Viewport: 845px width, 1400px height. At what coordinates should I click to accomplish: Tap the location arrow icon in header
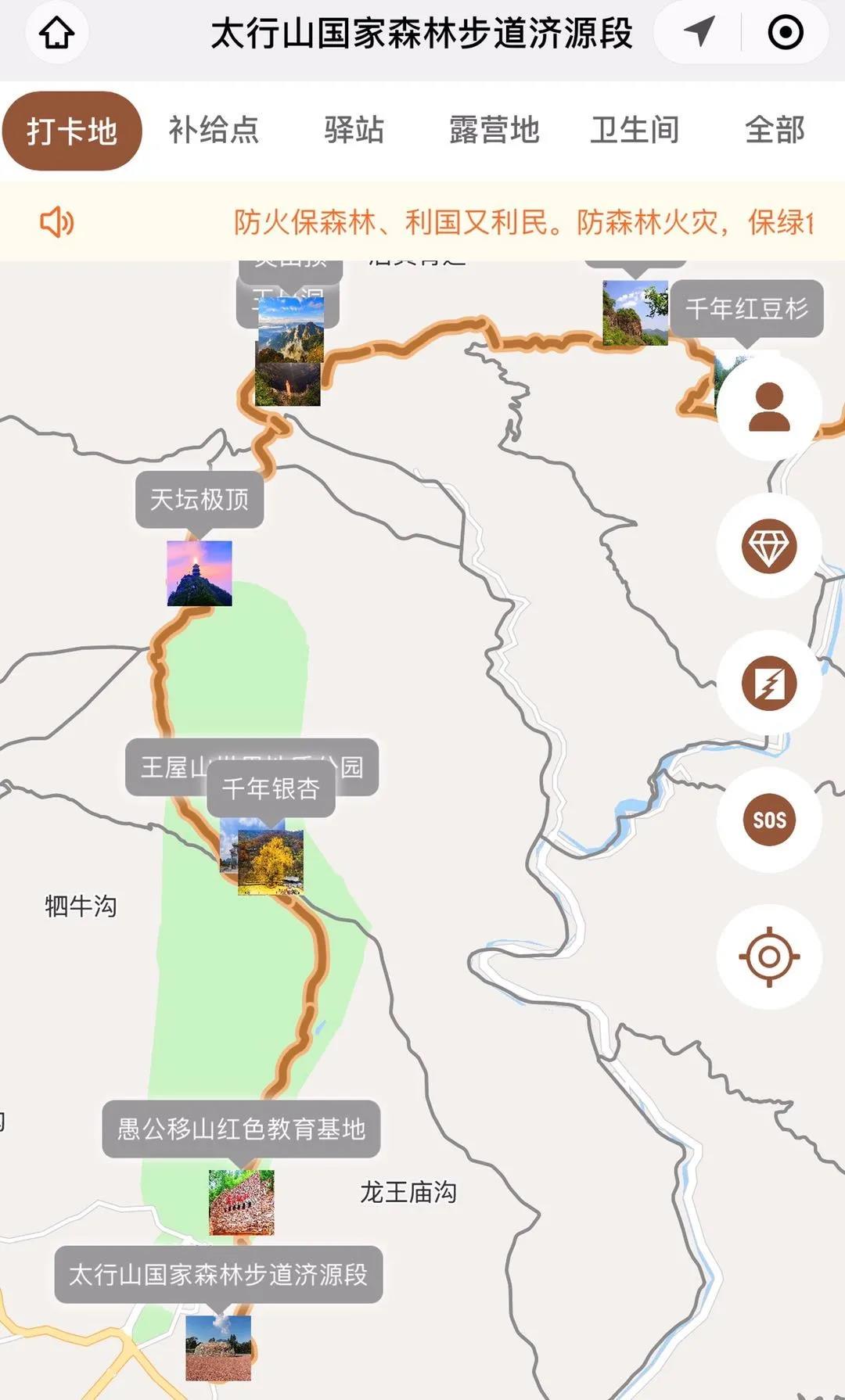point(699,33)
